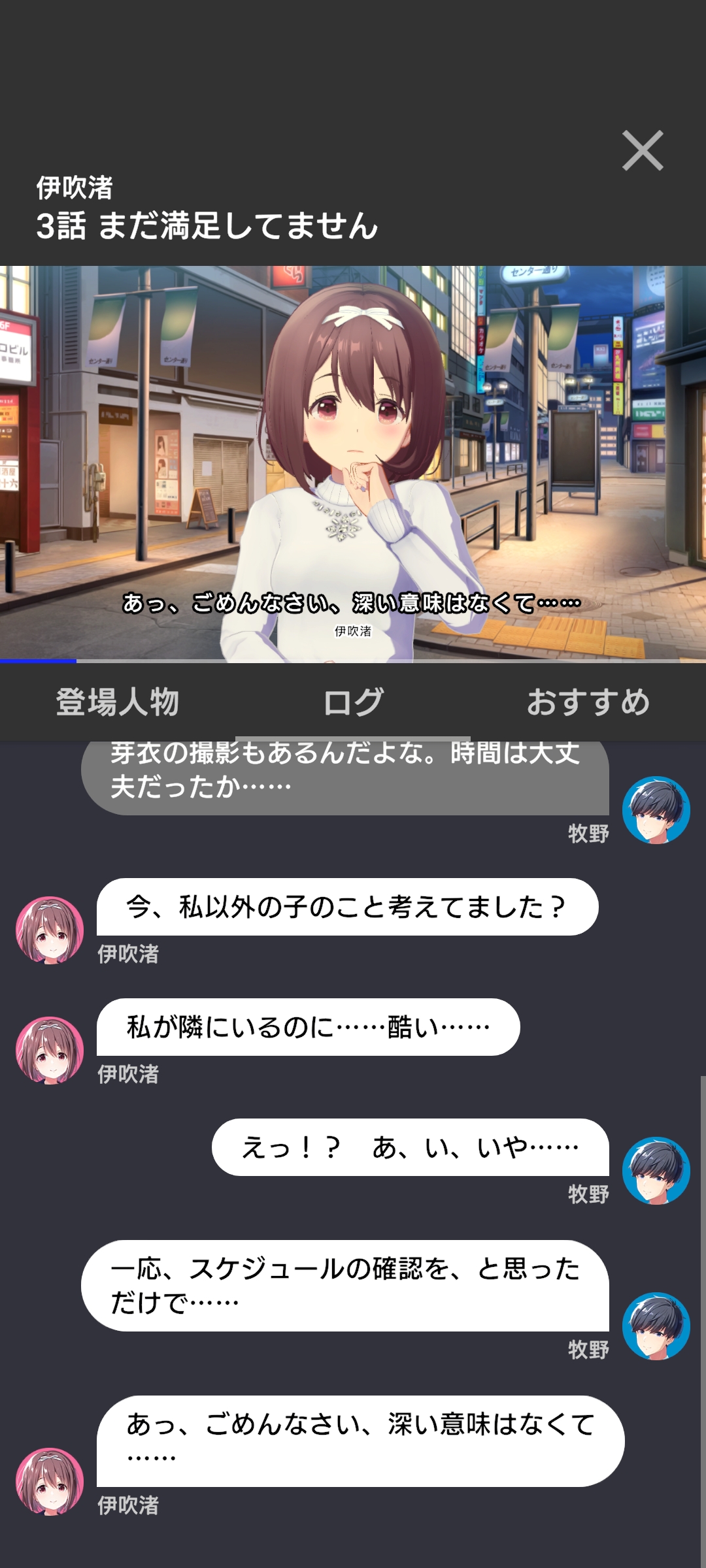Close the story viewer with the X
This screenshot has height=1568, width=706.
tap(643, 151)
